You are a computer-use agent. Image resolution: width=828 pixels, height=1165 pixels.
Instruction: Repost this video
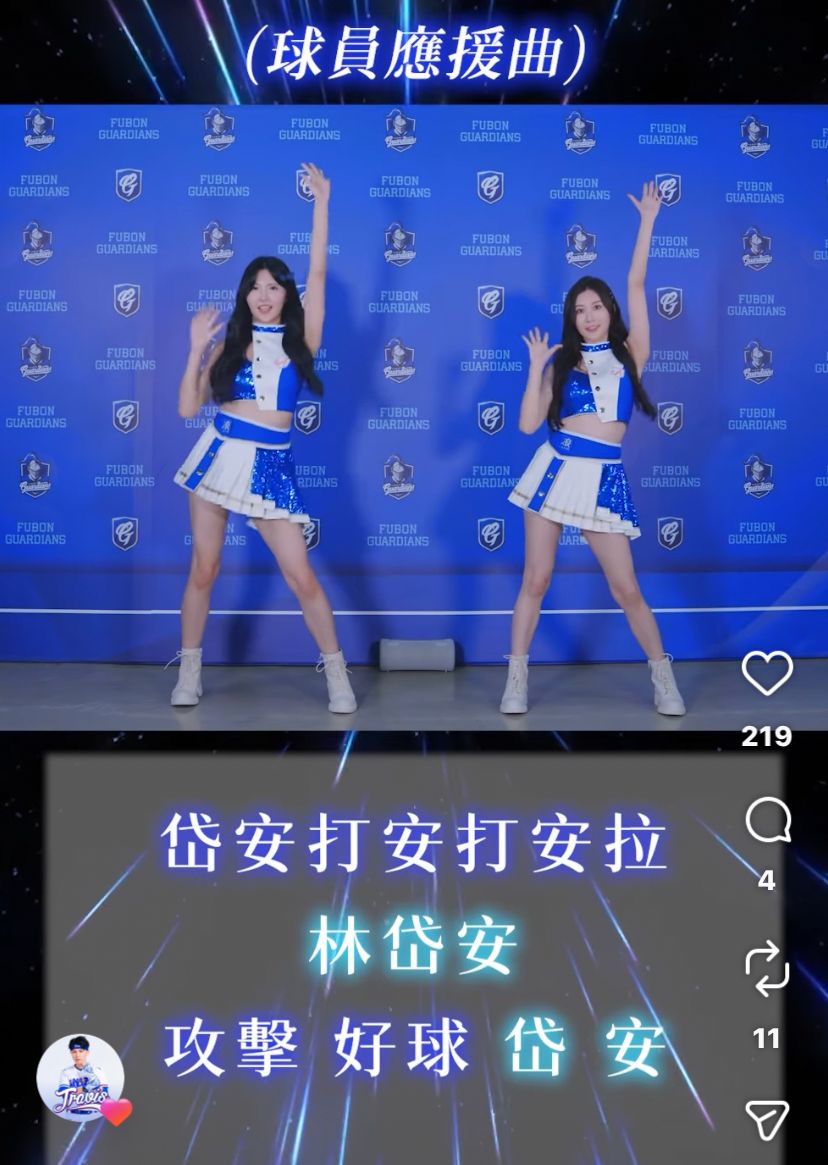tap(767, 972)
